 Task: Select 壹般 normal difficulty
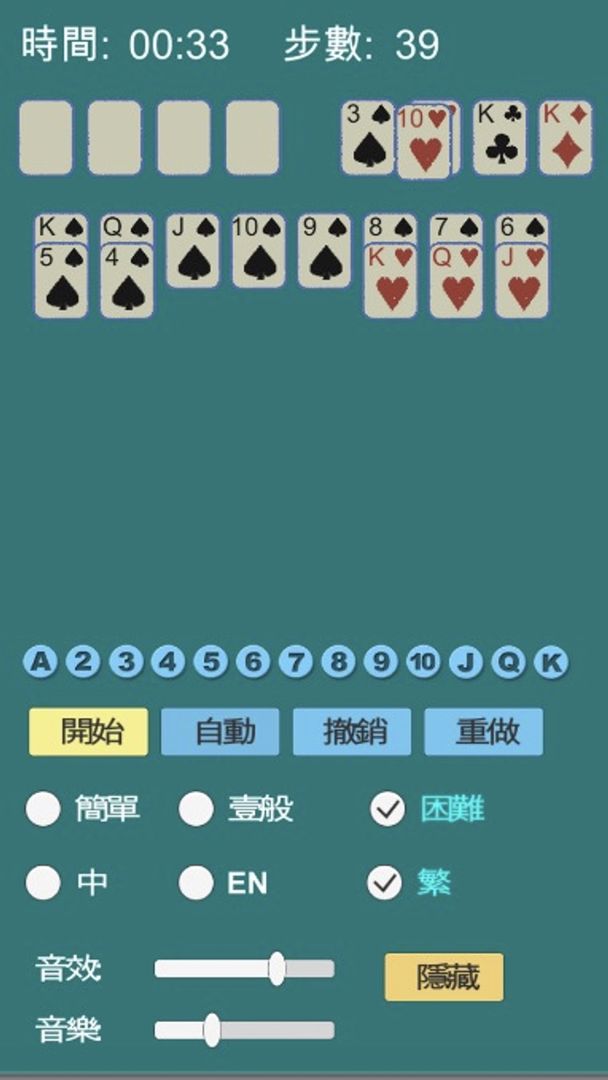coord(196,809)
